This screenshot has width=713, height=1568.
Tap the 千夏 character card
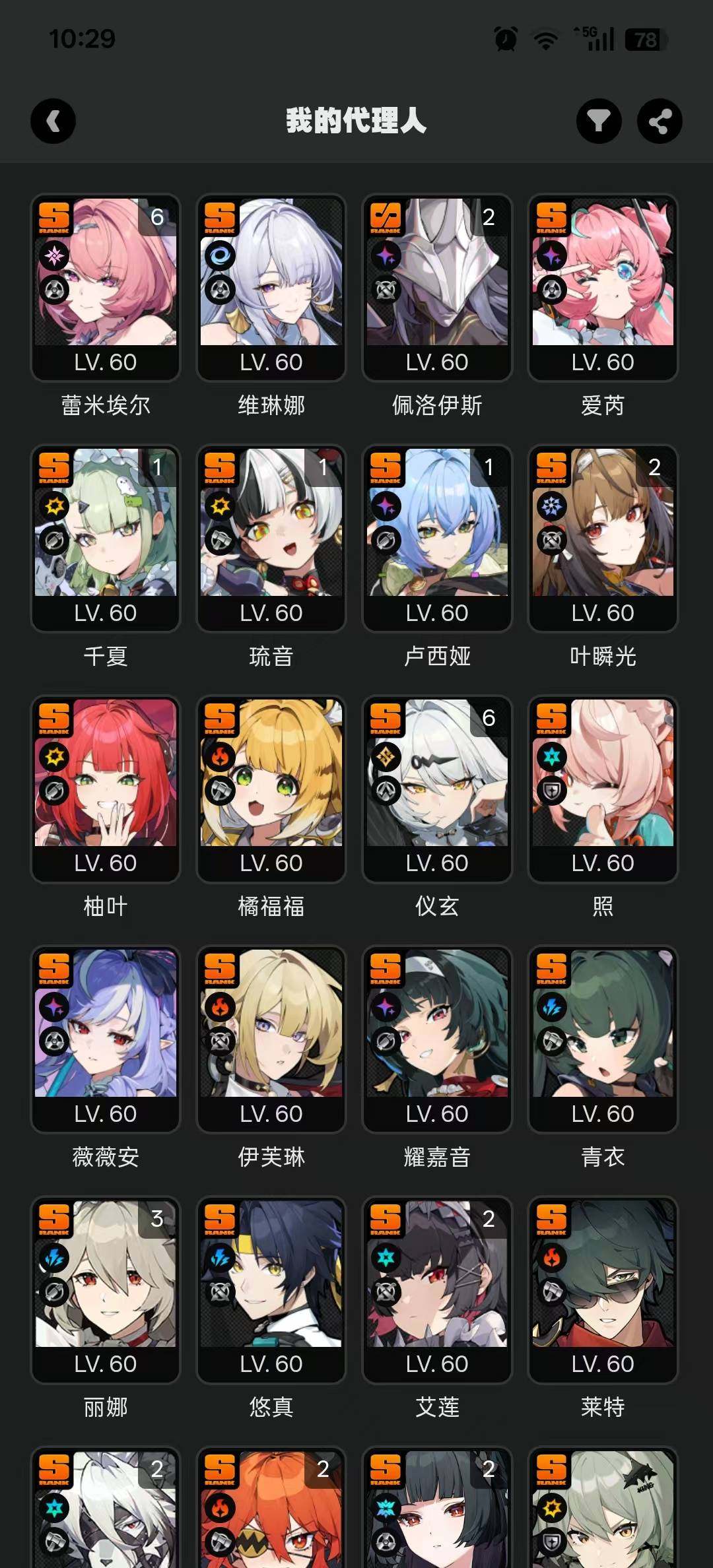(x=106, y=538)
